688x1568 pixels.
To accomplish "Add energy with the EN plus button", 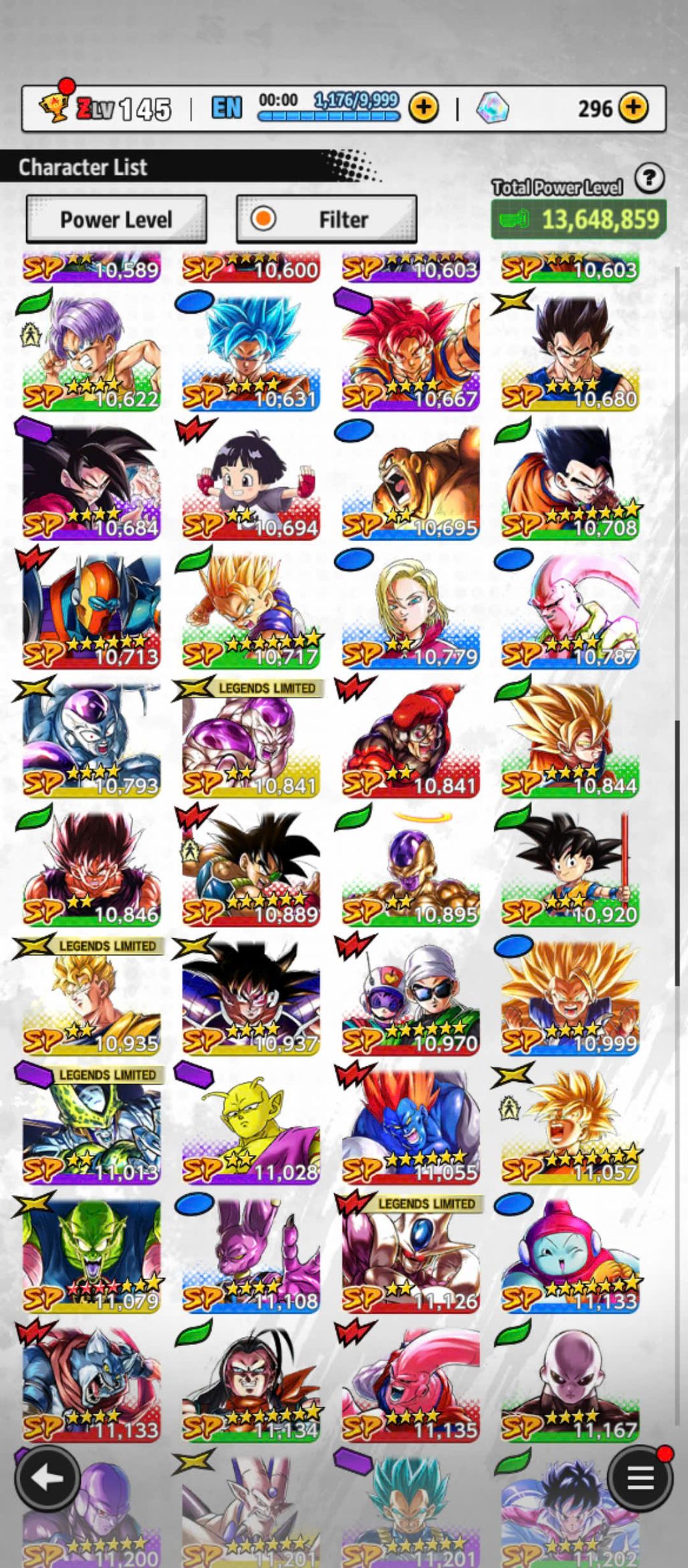I will point(424,107).
